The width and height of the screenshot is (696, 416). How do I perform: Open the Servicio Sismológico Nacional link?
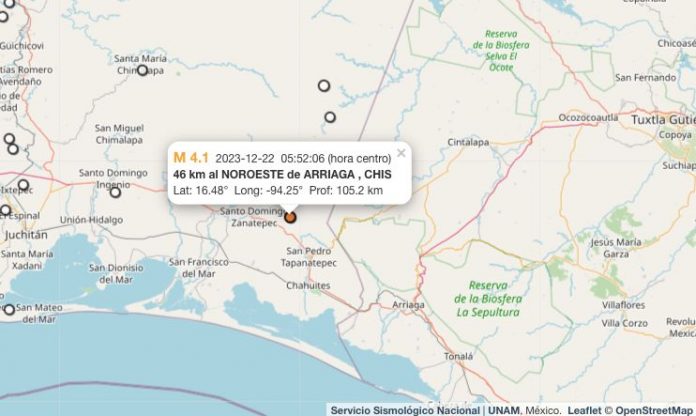pyautogui.click(x=406, y=410)
